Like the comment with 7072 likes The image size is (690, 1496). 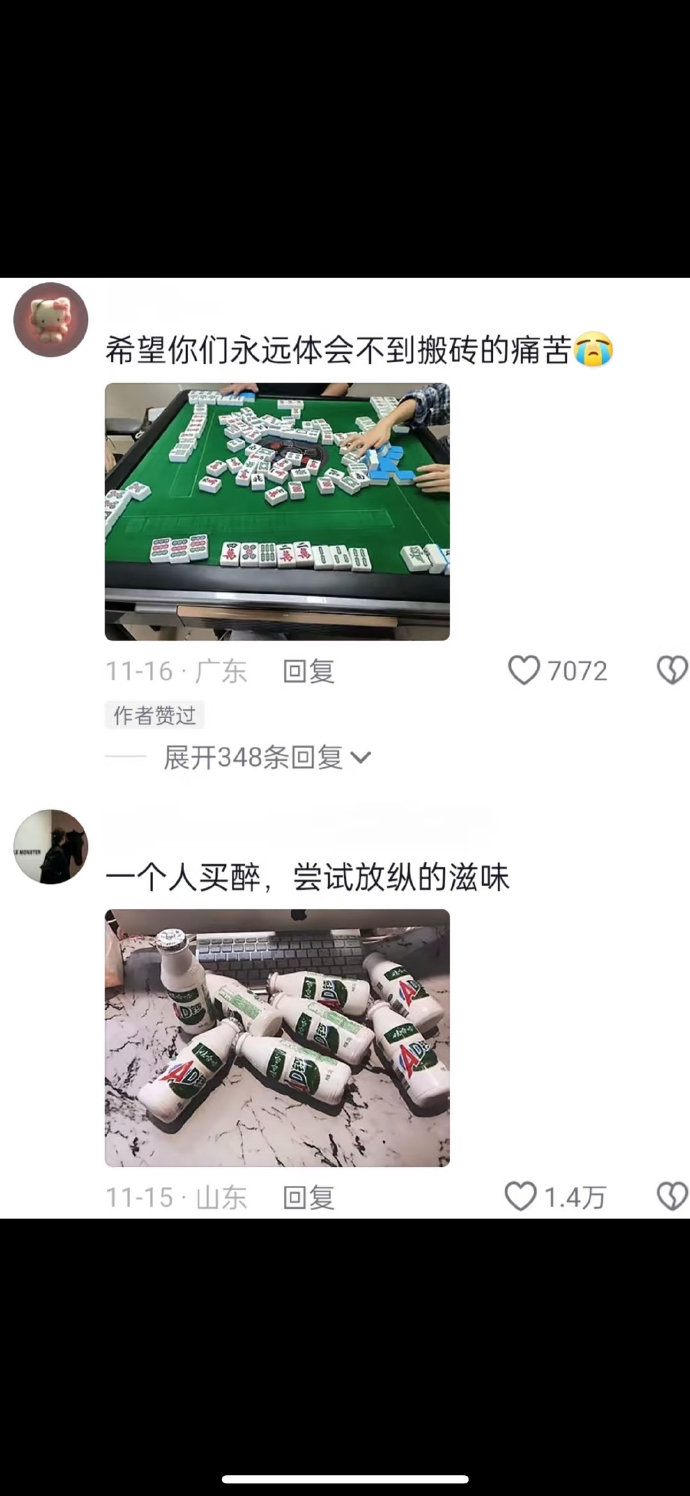524,670
